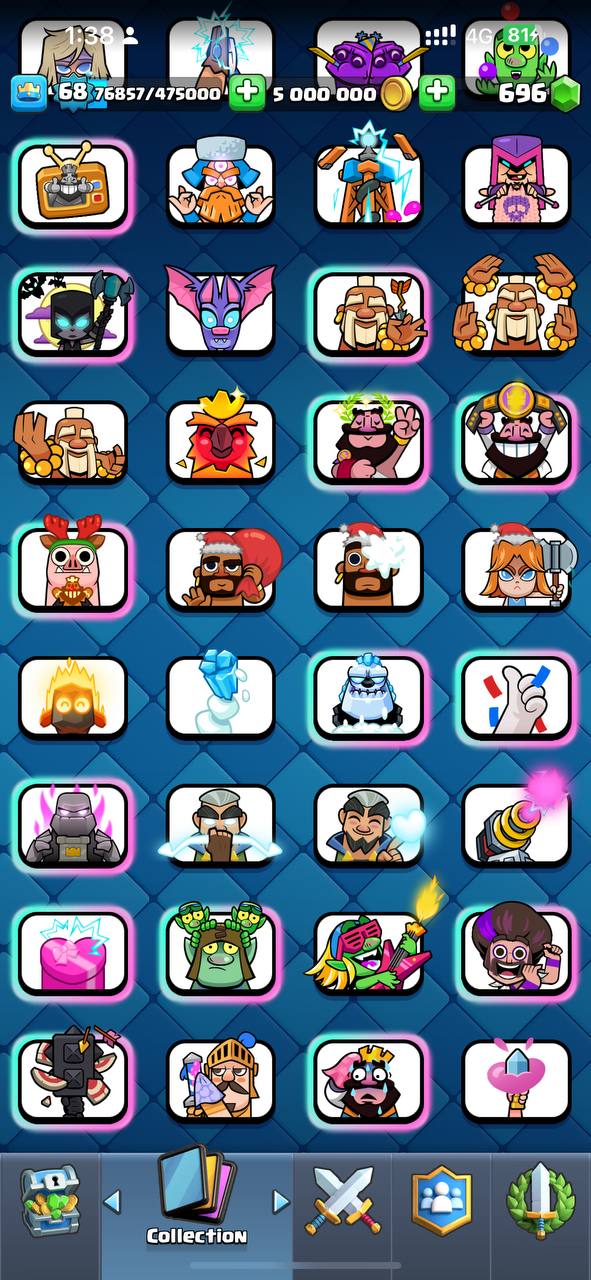Screen dimensions: 591x1280
Task: Tap the right arrow beside Collection
Action: (x=281, y=1199)
